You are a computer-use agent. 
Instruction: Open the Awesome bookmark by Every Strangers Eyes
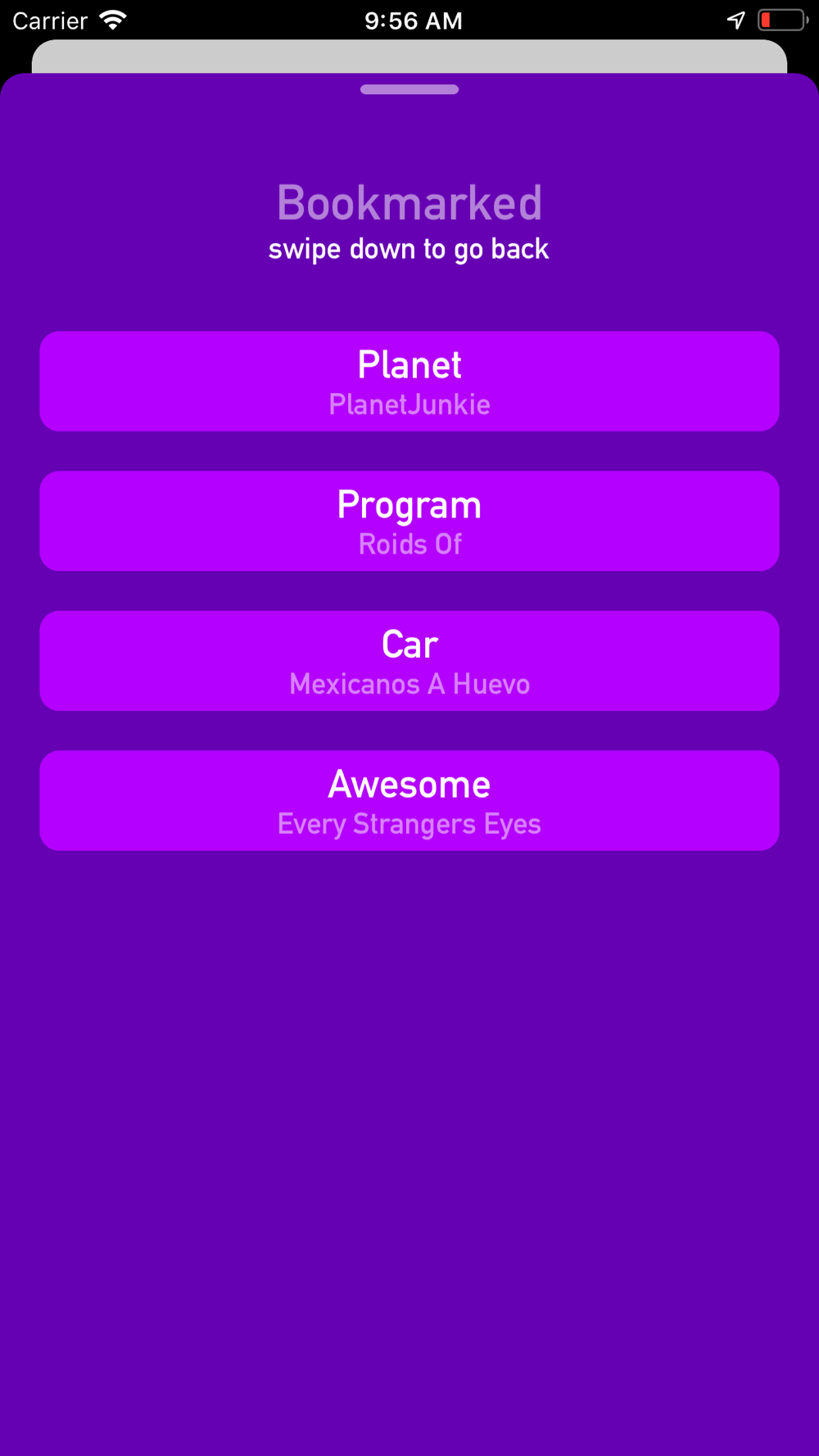point(409,801)
